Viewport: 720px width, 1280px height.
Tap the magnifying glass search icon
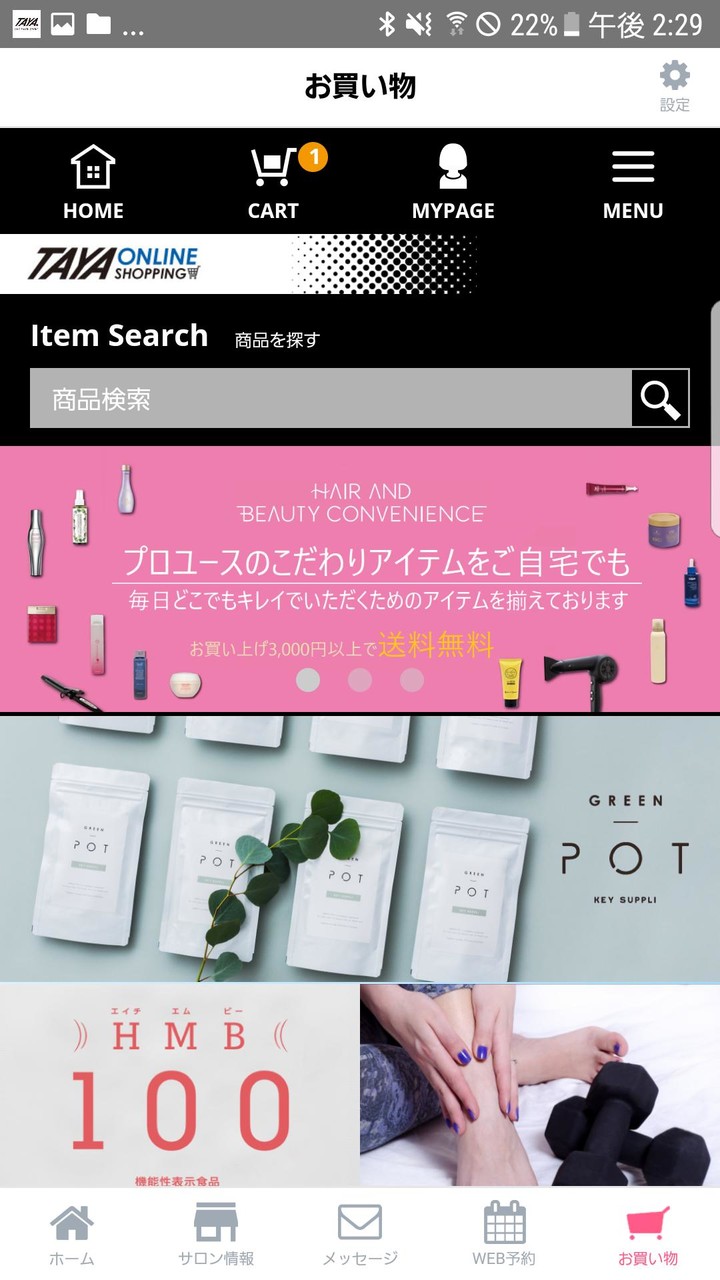pyautogui.click(x=661, y=397)
